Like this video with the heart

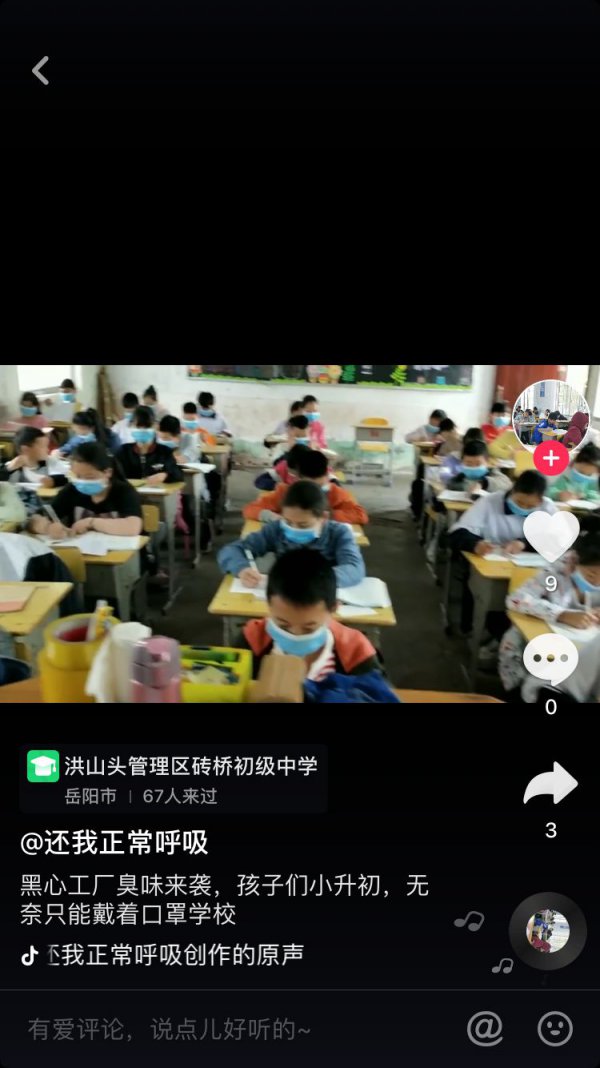tap(551, 536)
